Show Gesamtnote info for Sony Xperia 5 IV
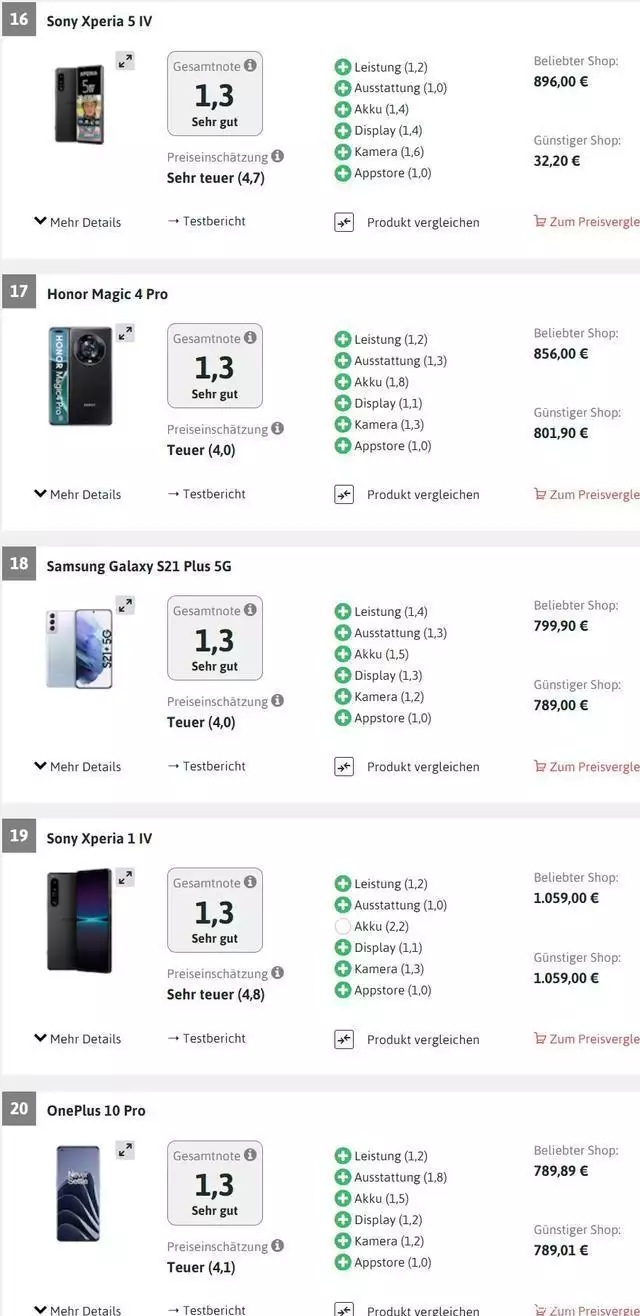Image resolution: width=640 pixels, height=1316 pixels. pos(250,66)
